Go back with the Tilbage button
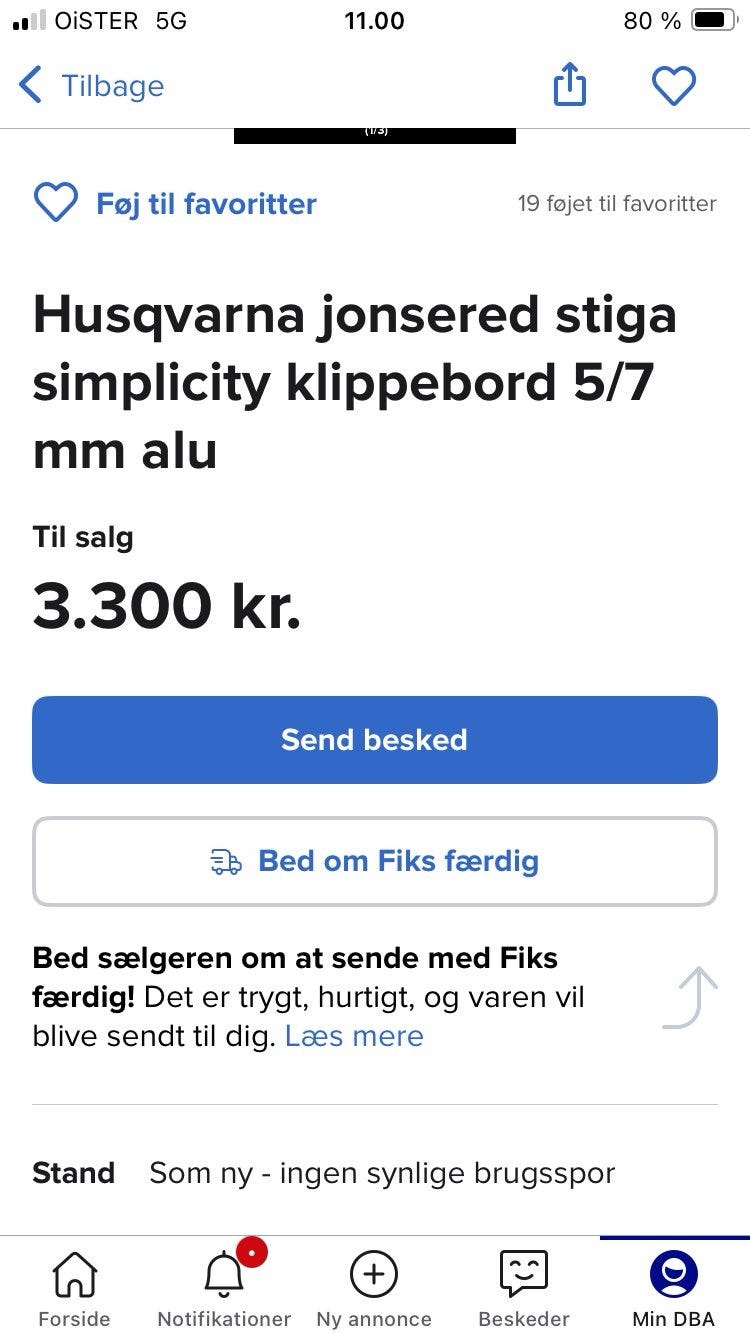 91,86
